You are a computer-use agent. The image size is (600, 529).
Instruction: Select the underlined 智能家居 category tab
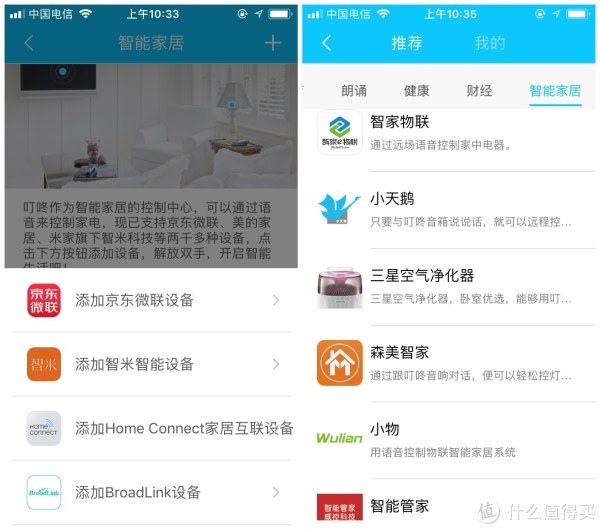[555, 91]
